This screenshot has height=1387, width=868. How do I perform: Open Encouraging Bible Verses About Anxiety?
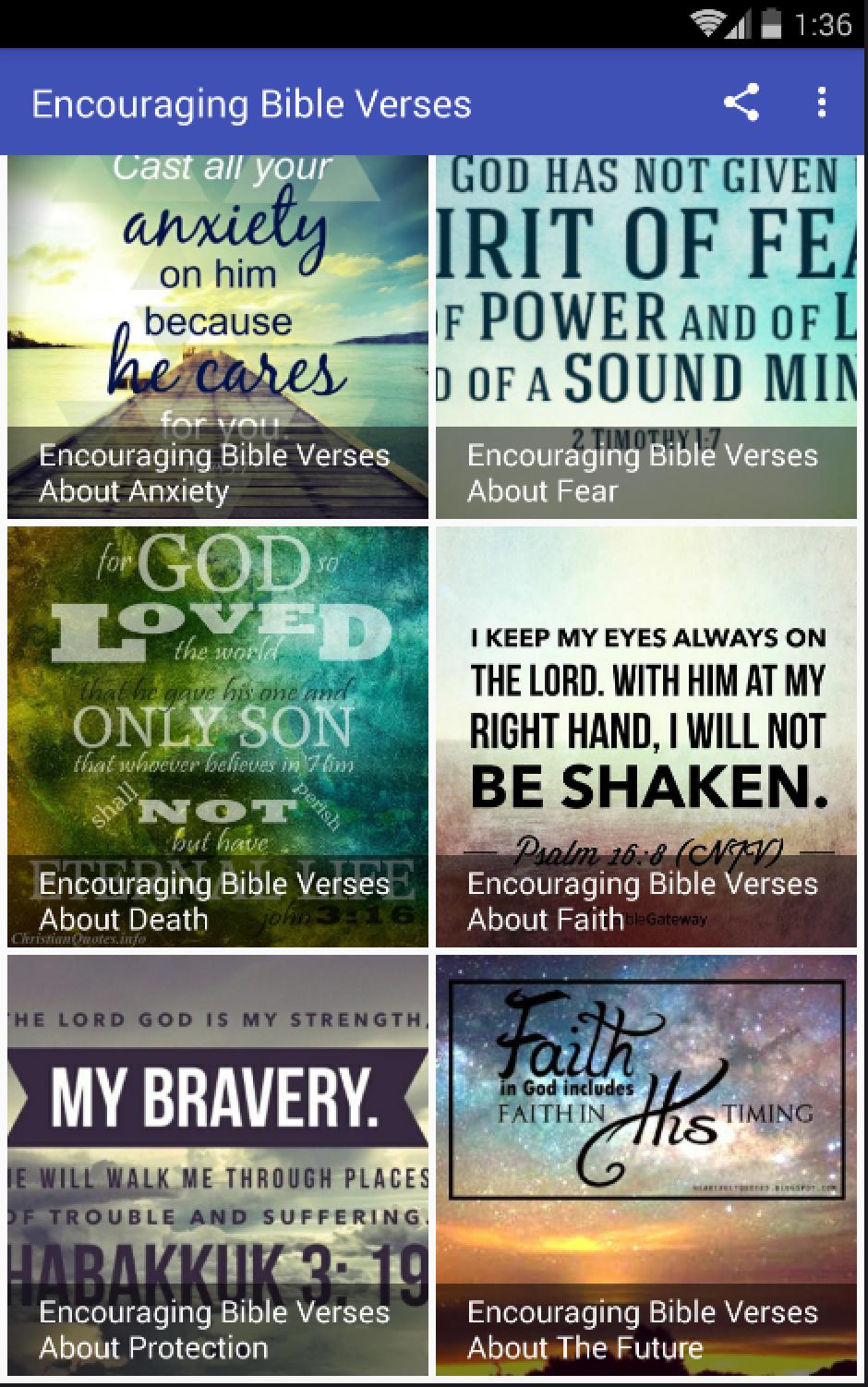[x=218, y=337]
